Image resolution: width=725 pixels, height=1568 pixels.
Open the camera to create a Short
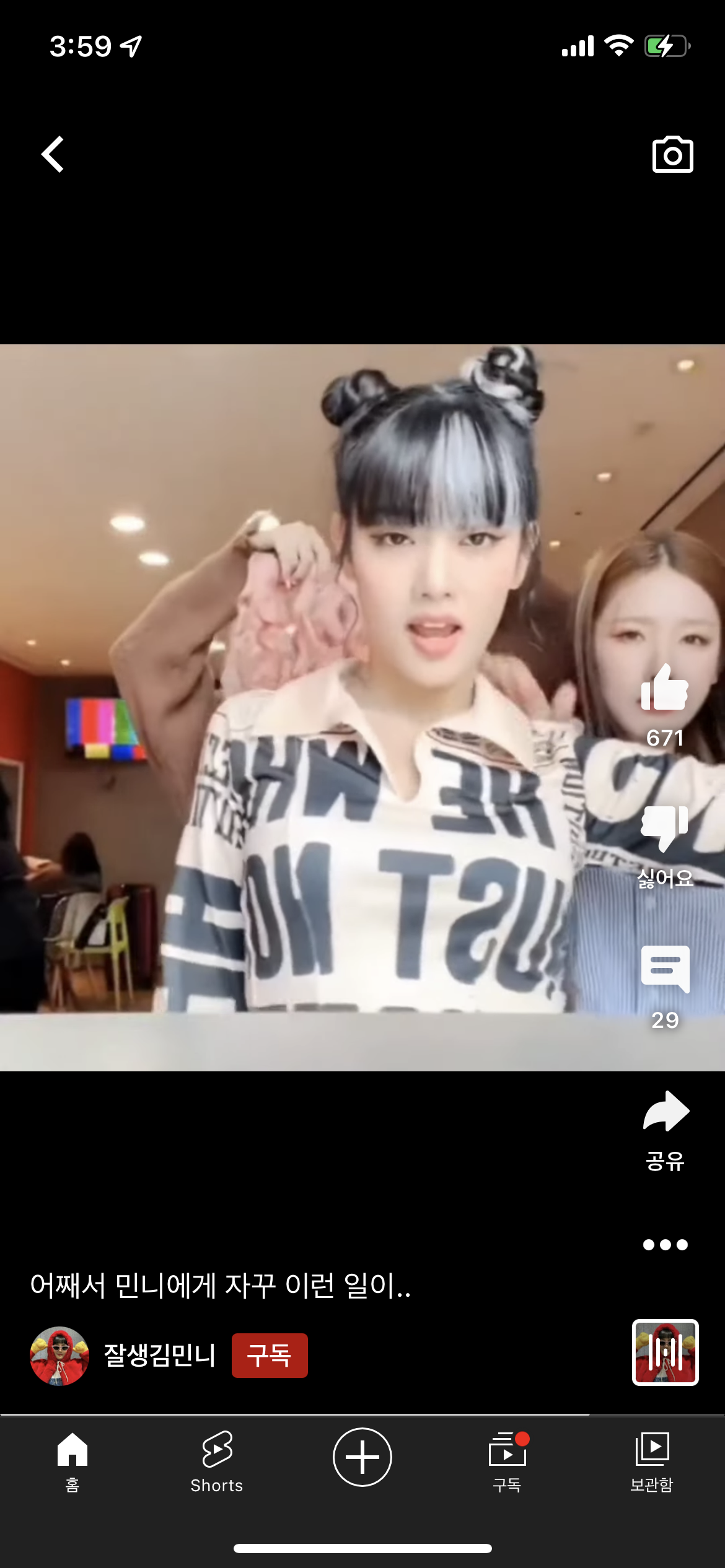[x=672, y=154]
